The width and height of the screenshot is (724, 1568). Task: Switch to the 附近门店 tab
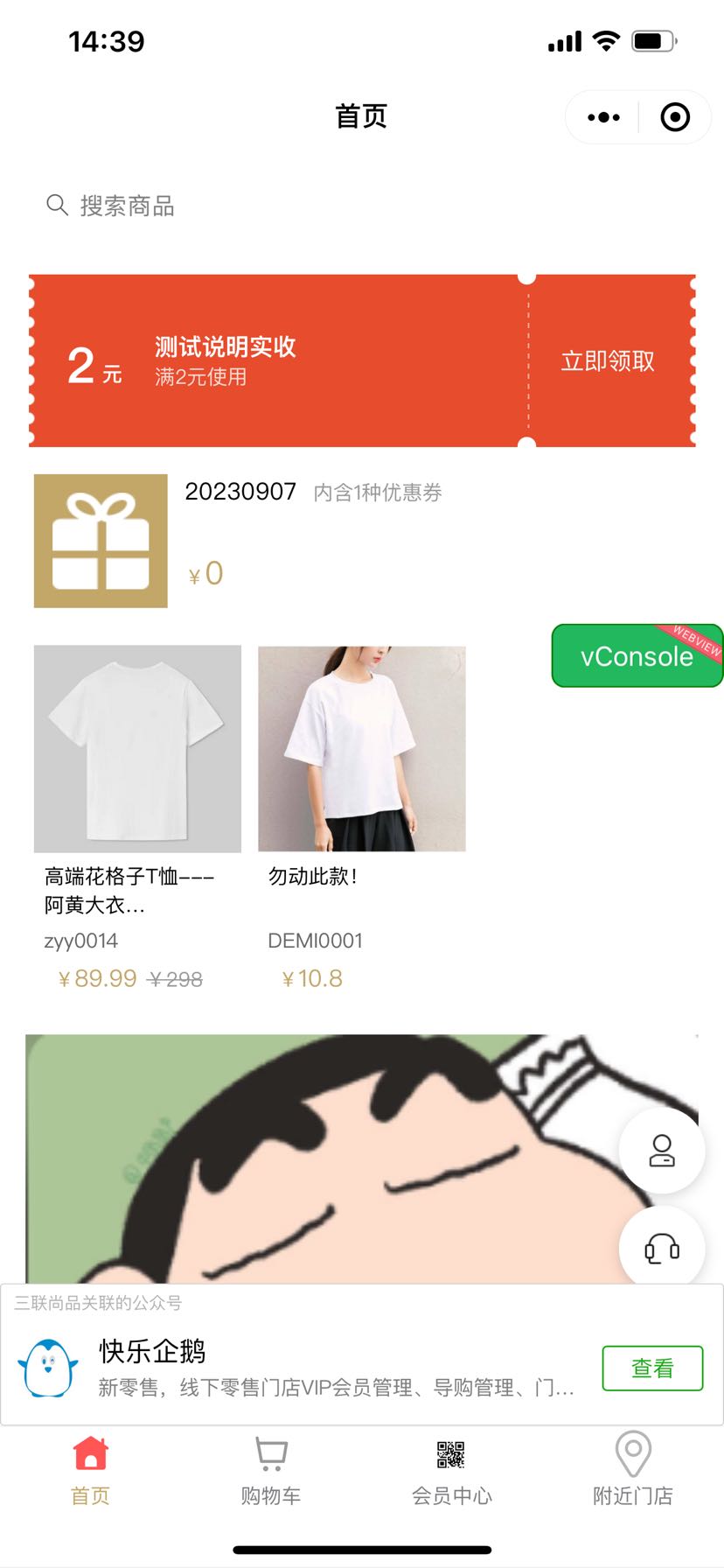tap(633, 1470)
